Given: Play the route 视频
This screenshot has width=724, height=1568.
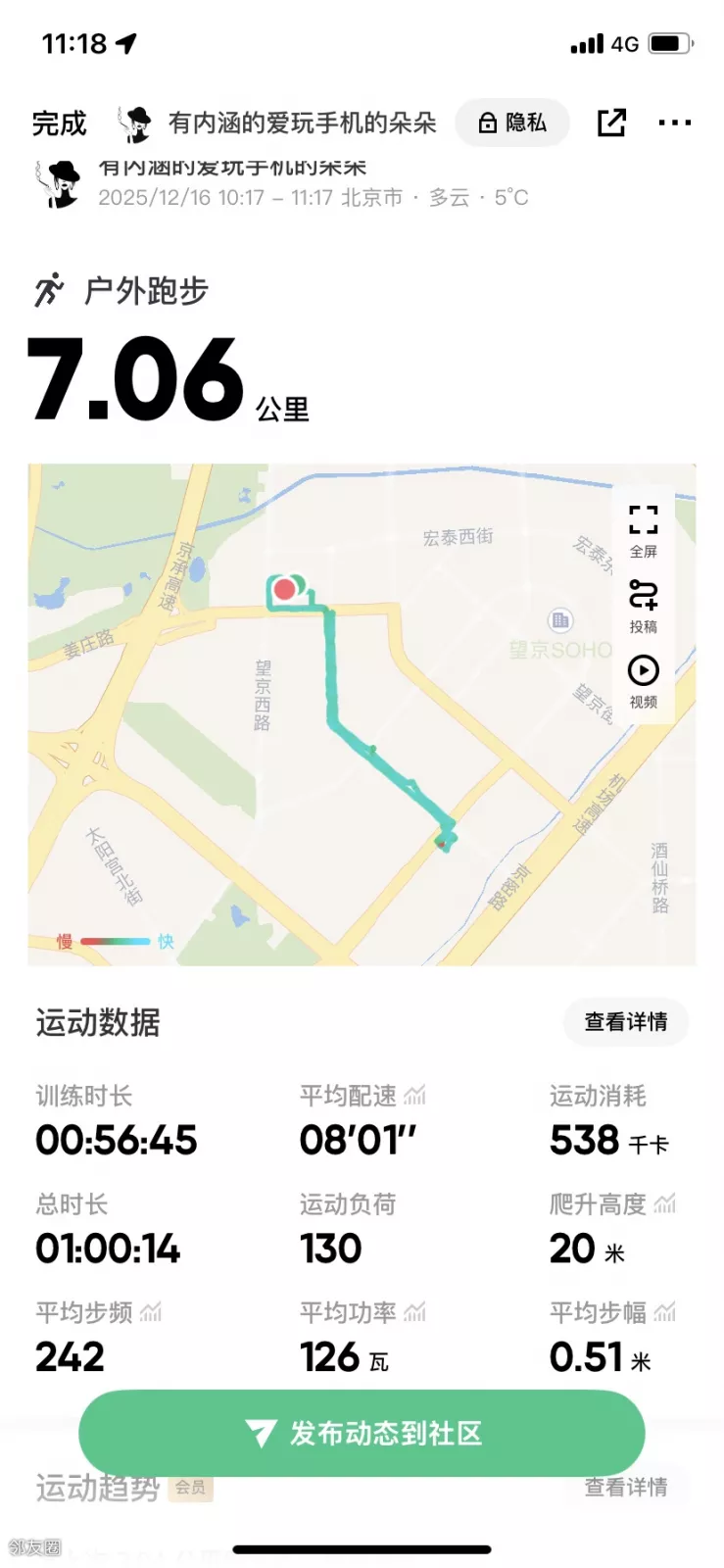Looking at the screenshot, I should (643, 681).
